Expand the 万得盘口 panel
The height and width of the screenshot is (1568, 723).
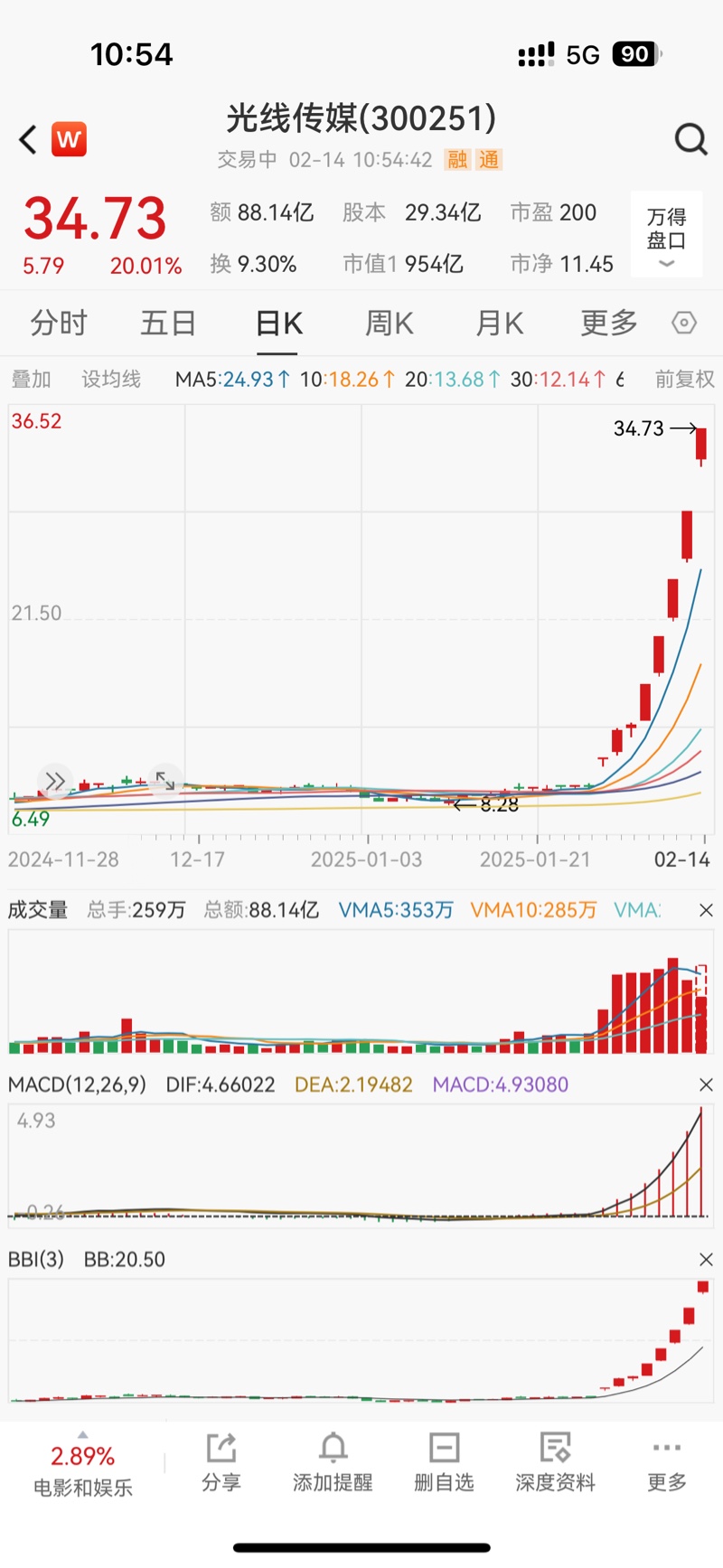pos(666,234)
